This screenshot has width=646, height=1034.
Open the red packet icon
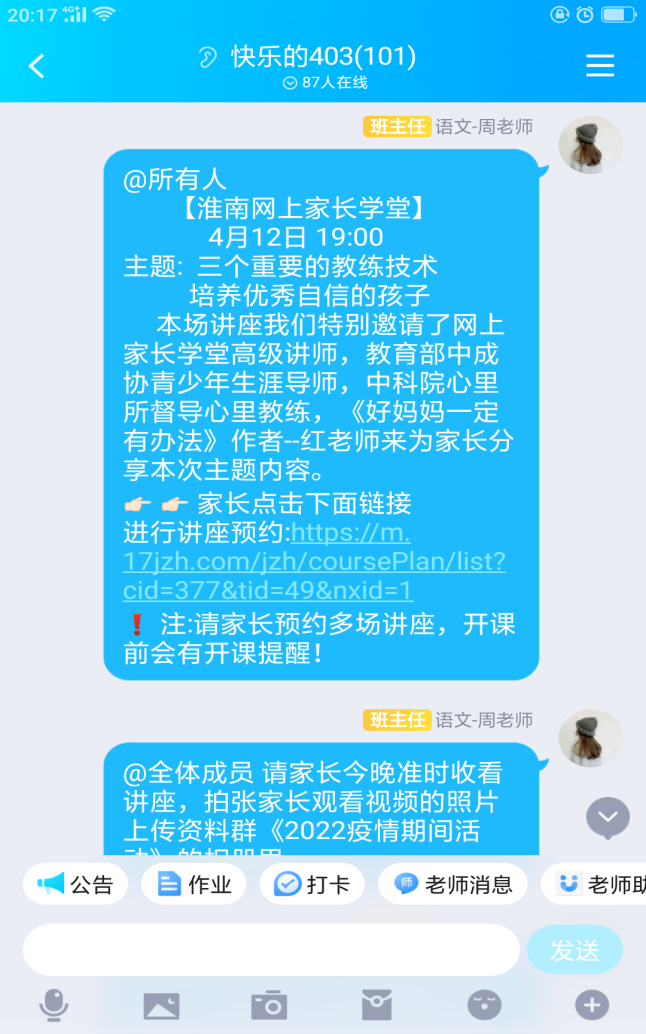(377, 1005)
